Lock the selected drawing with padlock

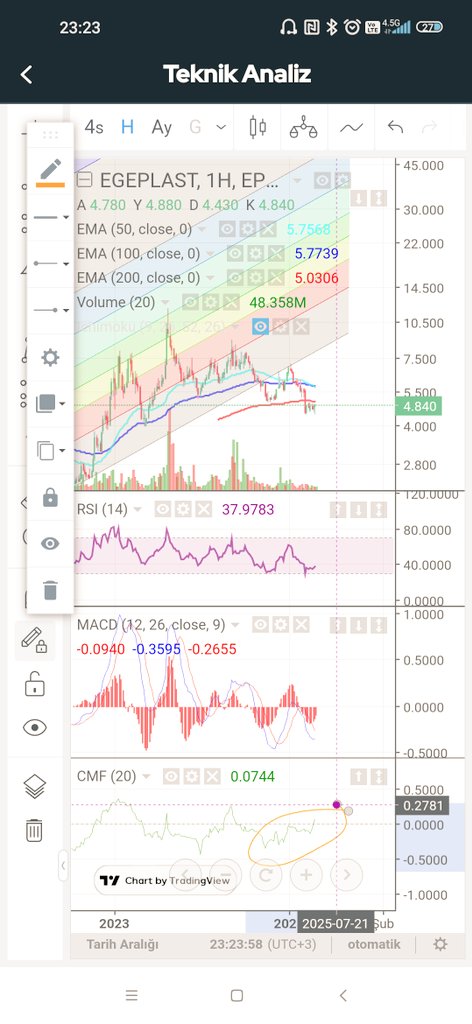point(50,498)
